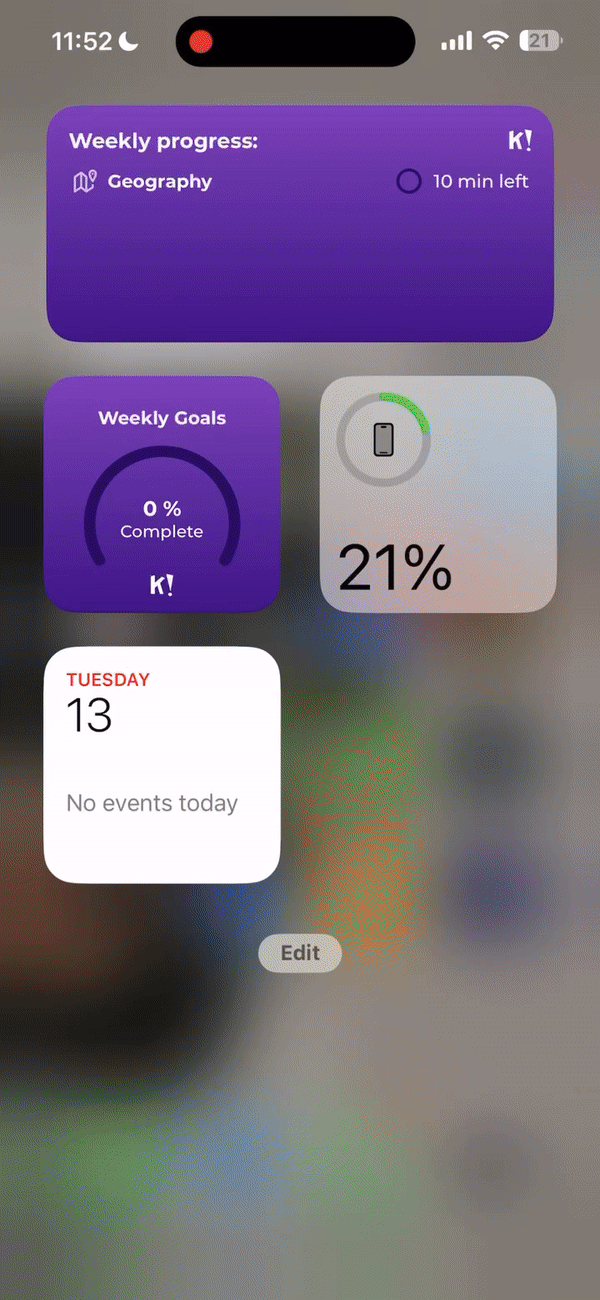This screenshot has width=600, height=1300.
Task: Open the Tuesday 13 calendar widget
Action: (x=162, y=765)
